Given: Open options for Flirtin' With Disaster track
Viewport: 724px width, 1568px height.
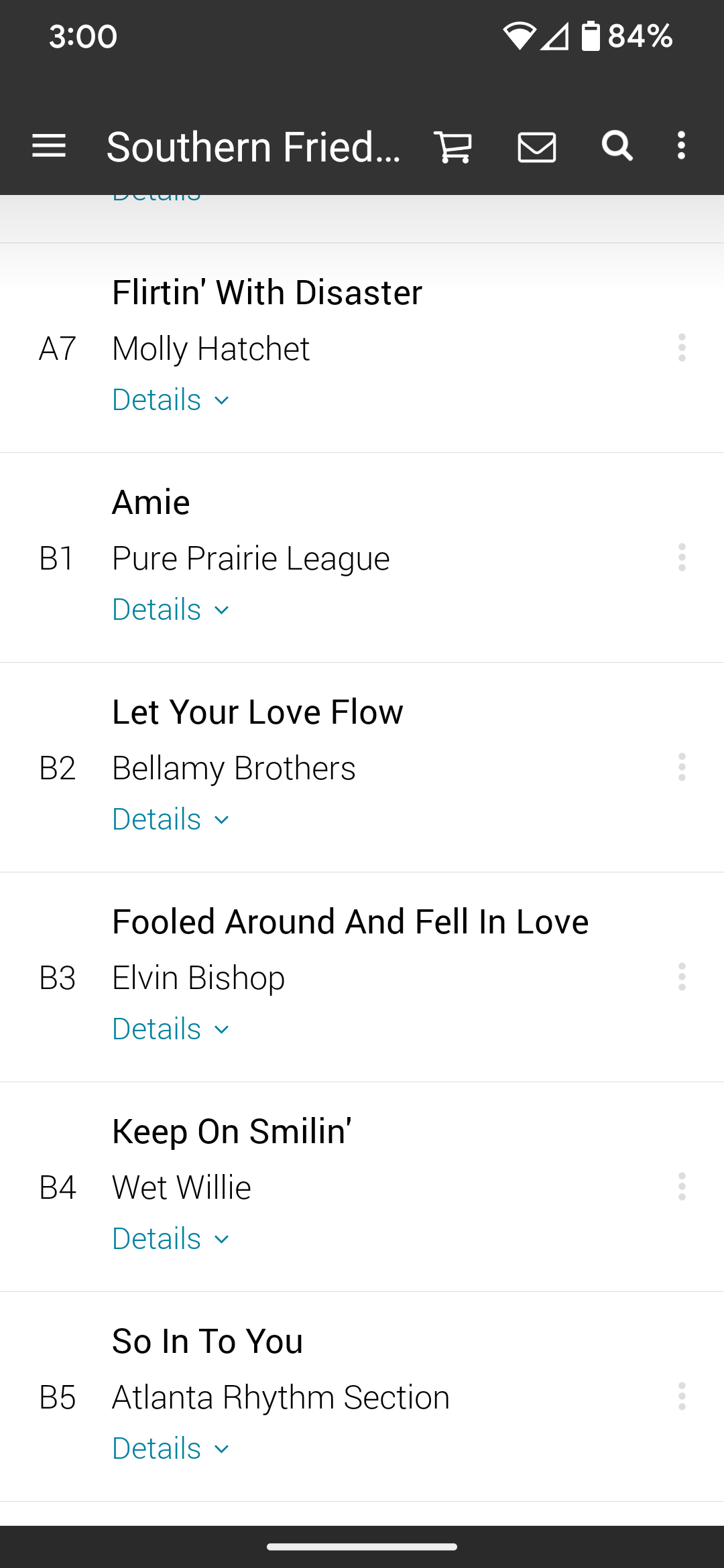Looking at the screenshot, I should [682, 348].
